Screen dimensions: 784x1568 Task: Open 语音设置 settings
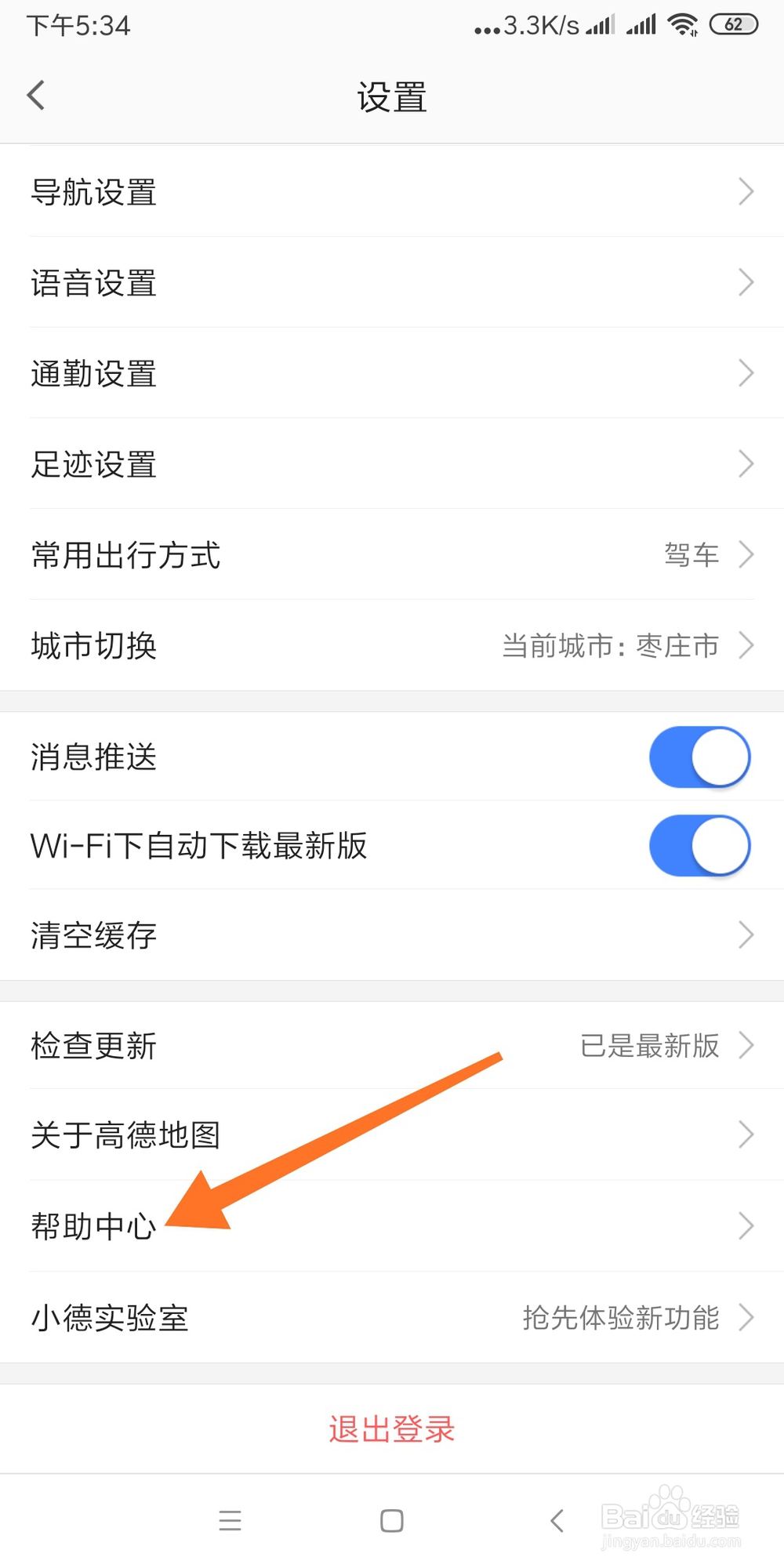tap(392, 282)
